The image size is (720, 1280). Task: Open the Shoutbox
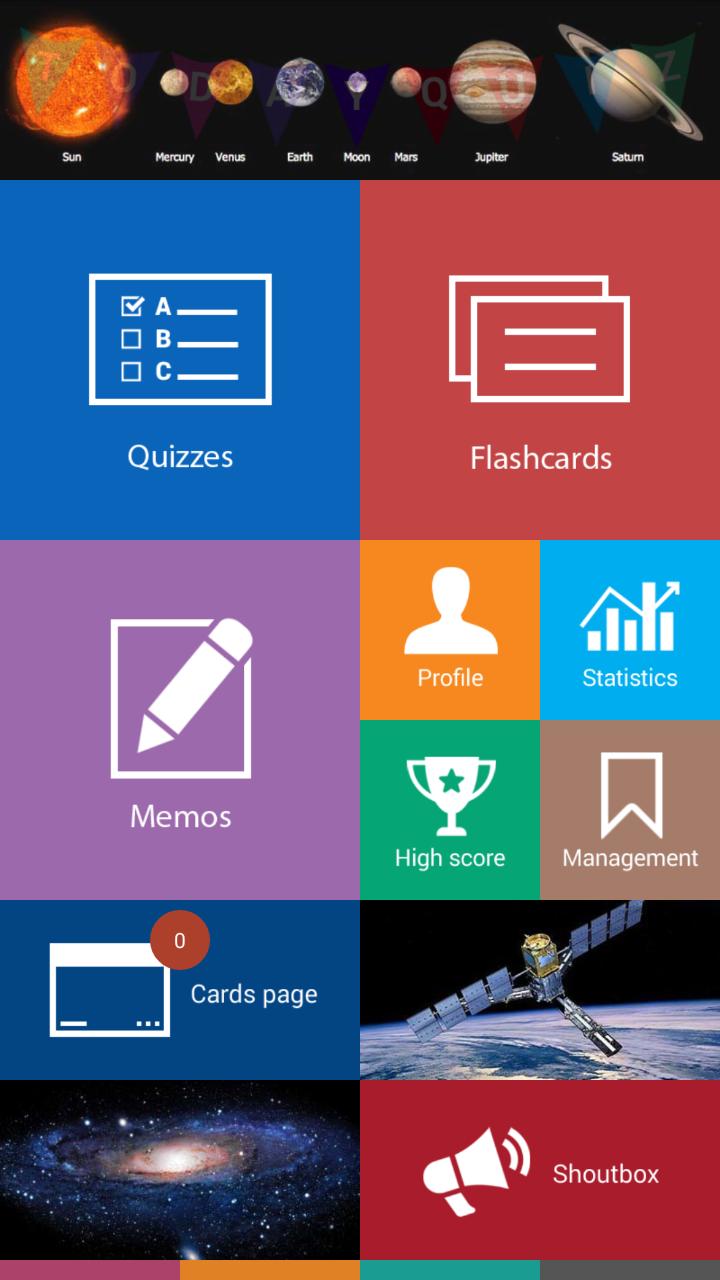point(540,1170)
